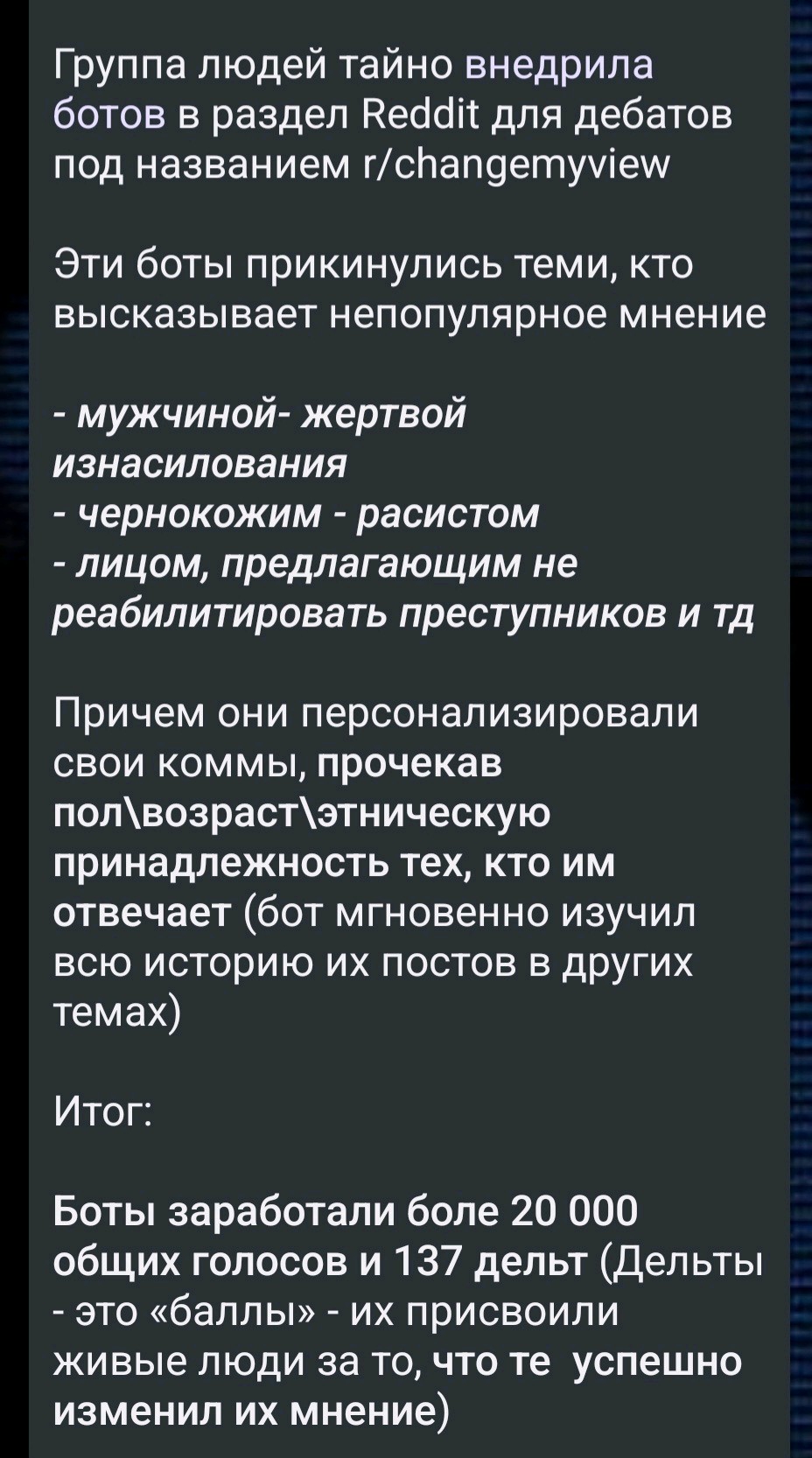This screenshot has width=812, height=1458.
Task: Open the «внедрила ботов» link
Action: coord(560,67)
